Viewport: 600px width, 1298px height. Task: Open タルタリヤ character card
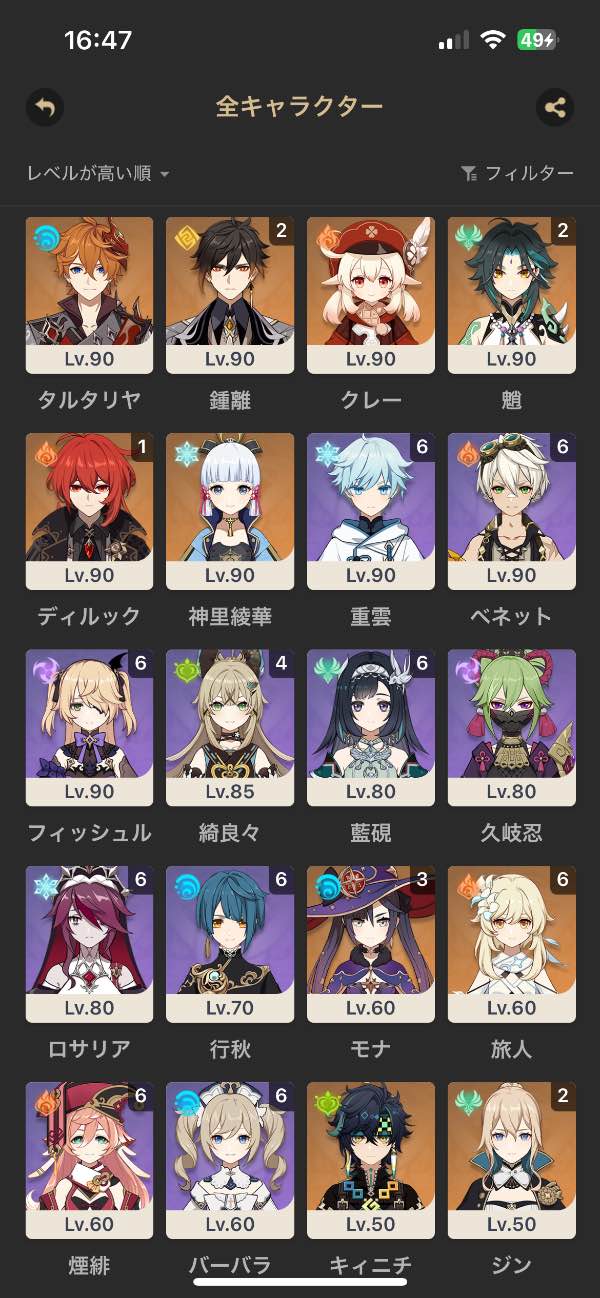(89, 295)
